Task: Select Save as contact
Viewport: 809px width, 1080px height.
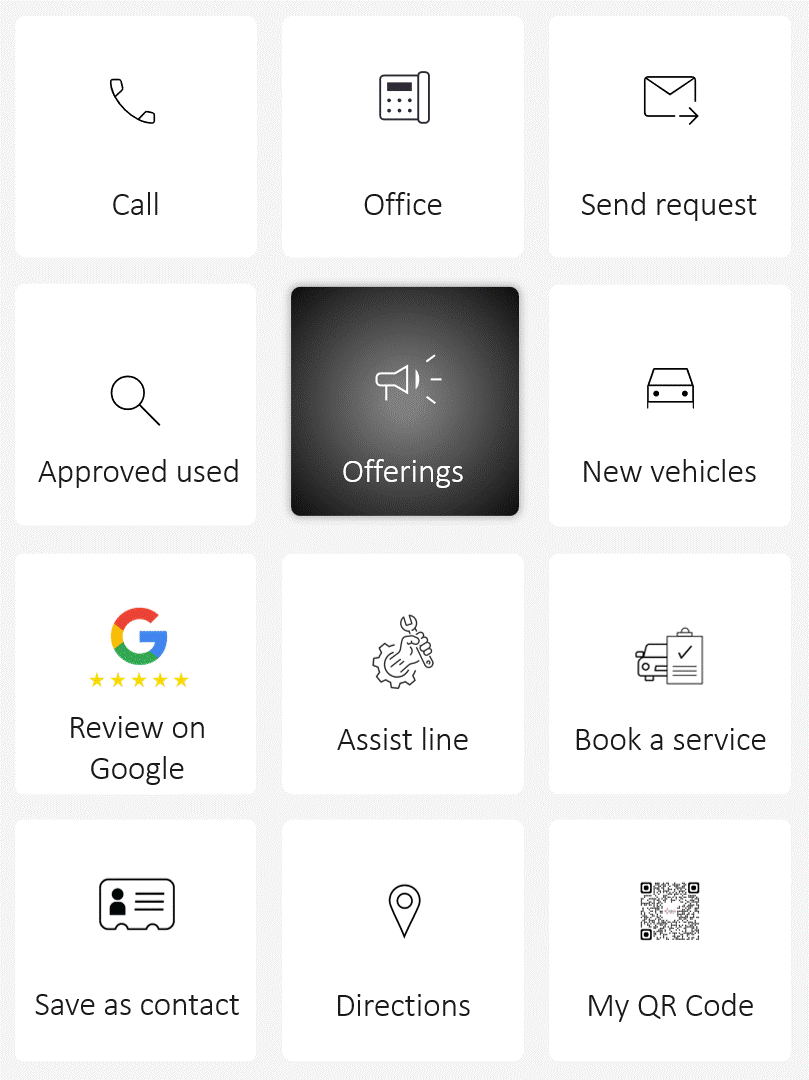Action: 135,940
